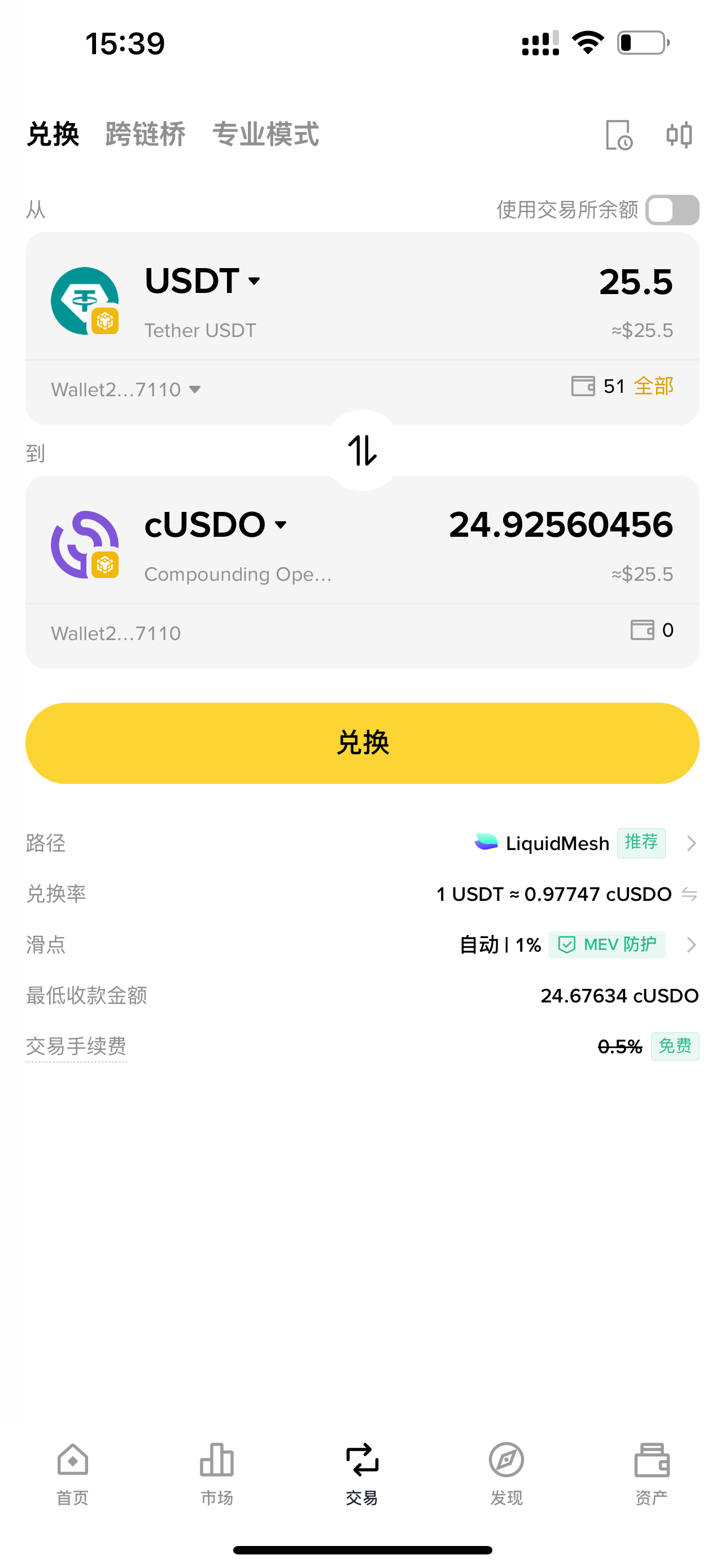Open the 资产 tab

pos(652,1474)
